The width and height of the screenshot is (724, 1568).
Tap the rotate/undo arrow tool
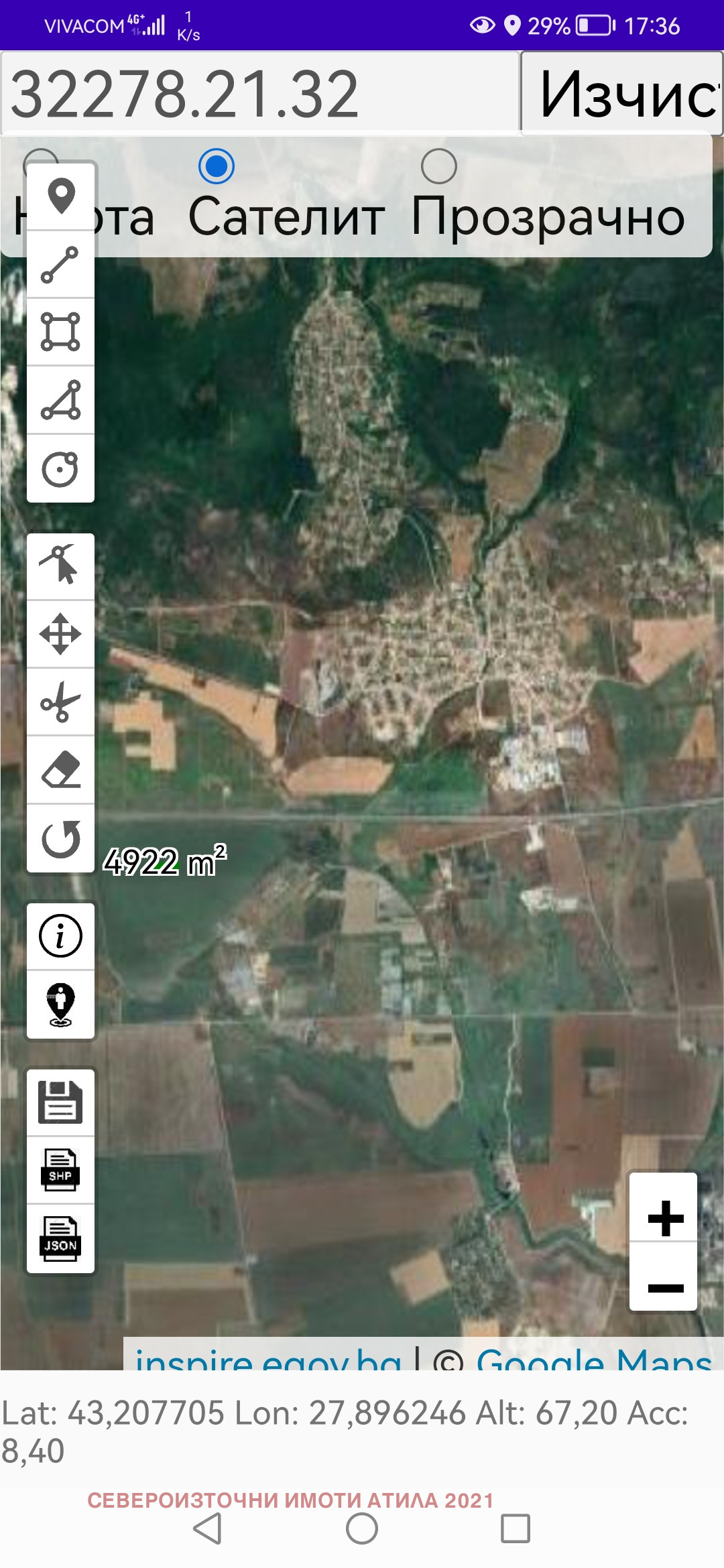[60, 839]
